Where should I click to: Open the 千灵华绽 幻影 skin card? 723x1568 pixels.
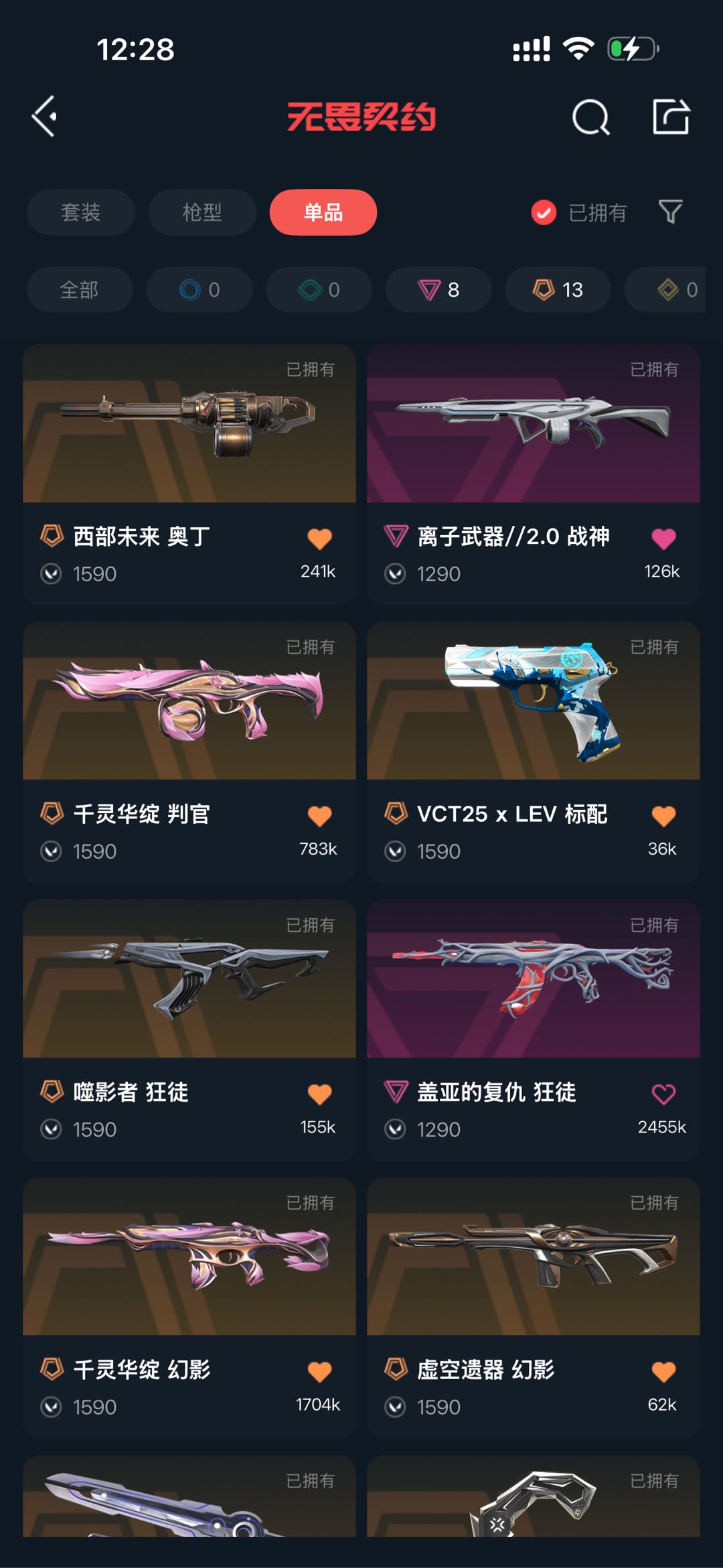189,1307
